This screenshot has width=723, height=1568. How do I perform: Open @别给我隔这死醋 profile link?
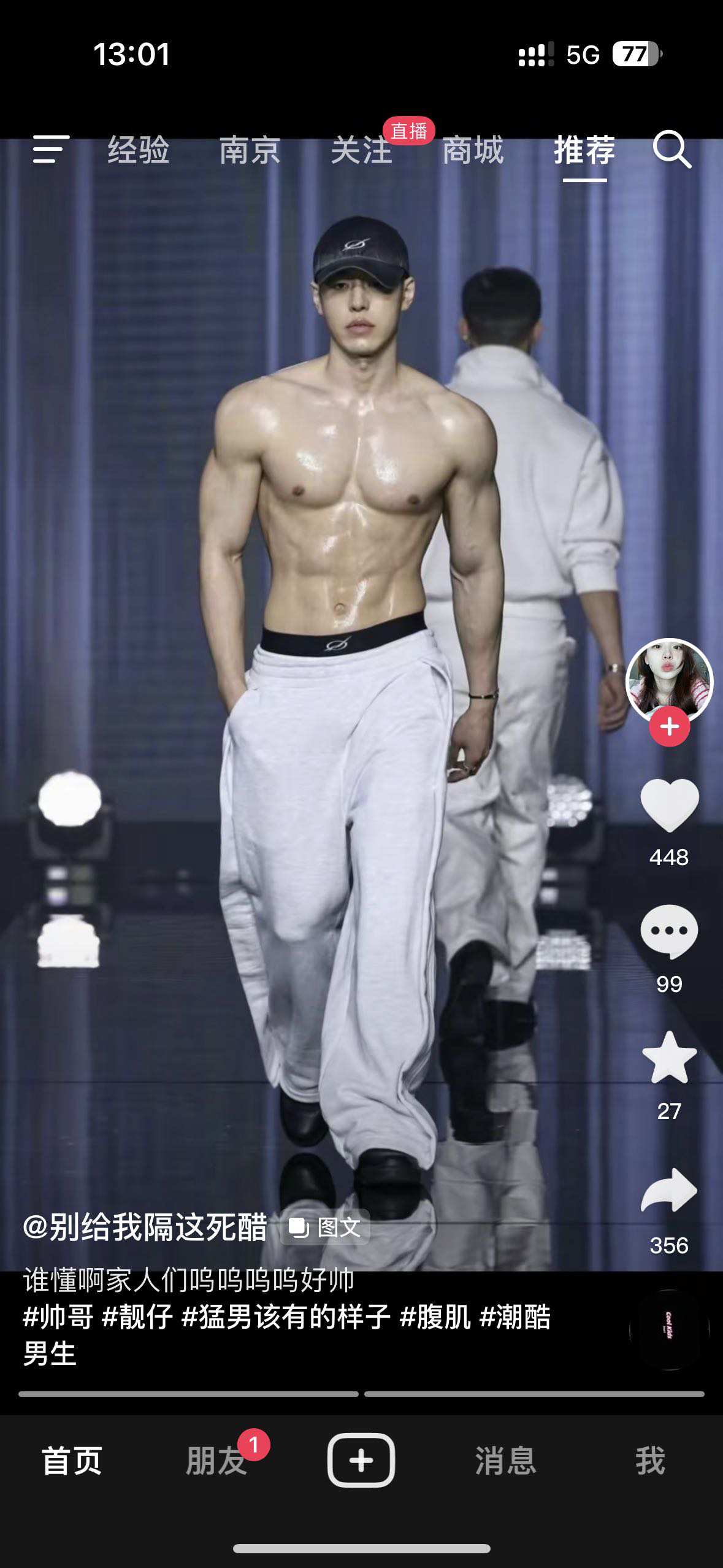pyautogui.click(x=145, y=1228)
